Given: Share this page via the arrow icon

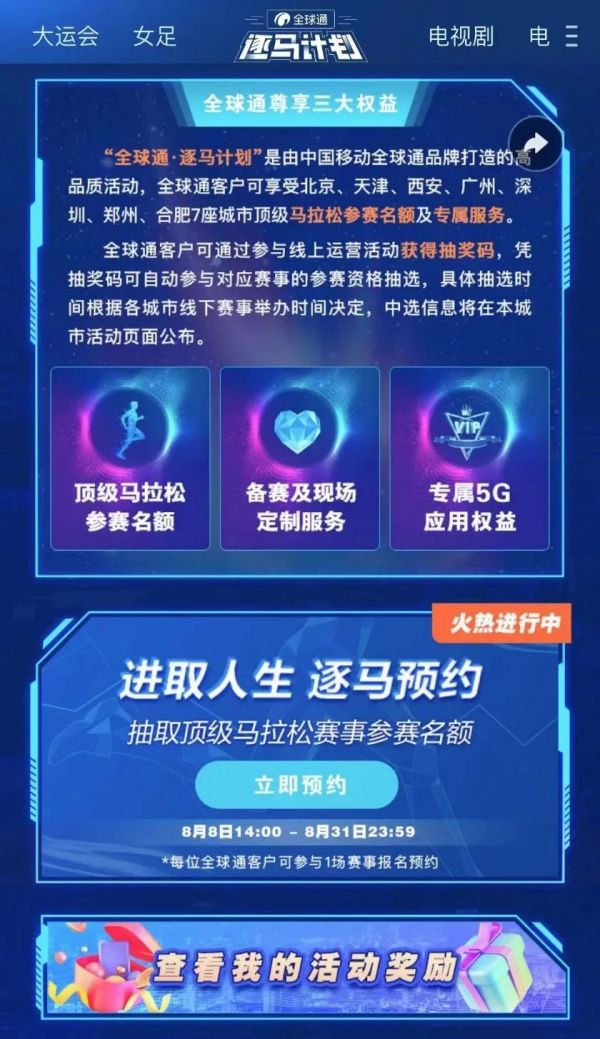Looking at the screenshot, I should [x=536, y=143].
